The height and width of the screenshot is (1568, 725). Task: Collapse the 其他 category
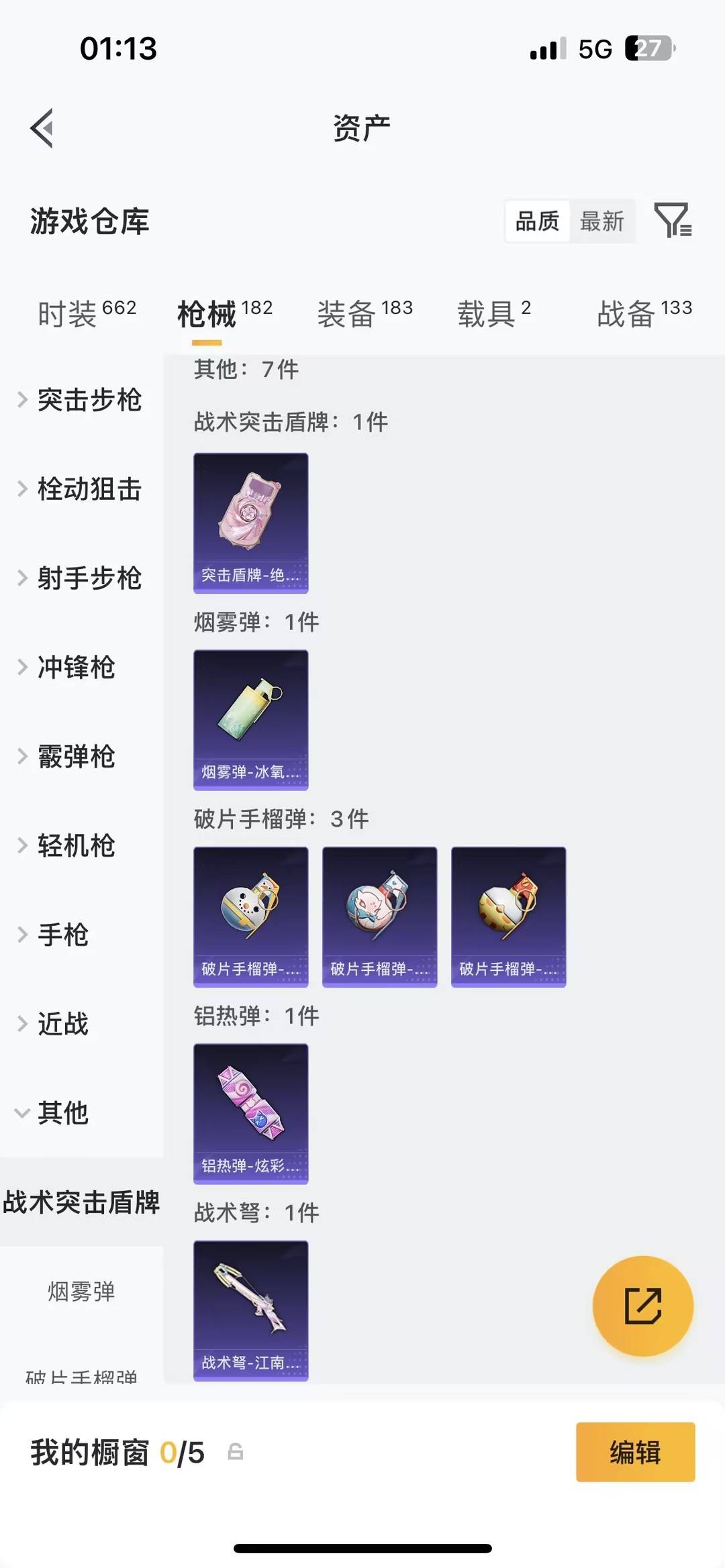pyautogui.click(x=63, y=1112)
